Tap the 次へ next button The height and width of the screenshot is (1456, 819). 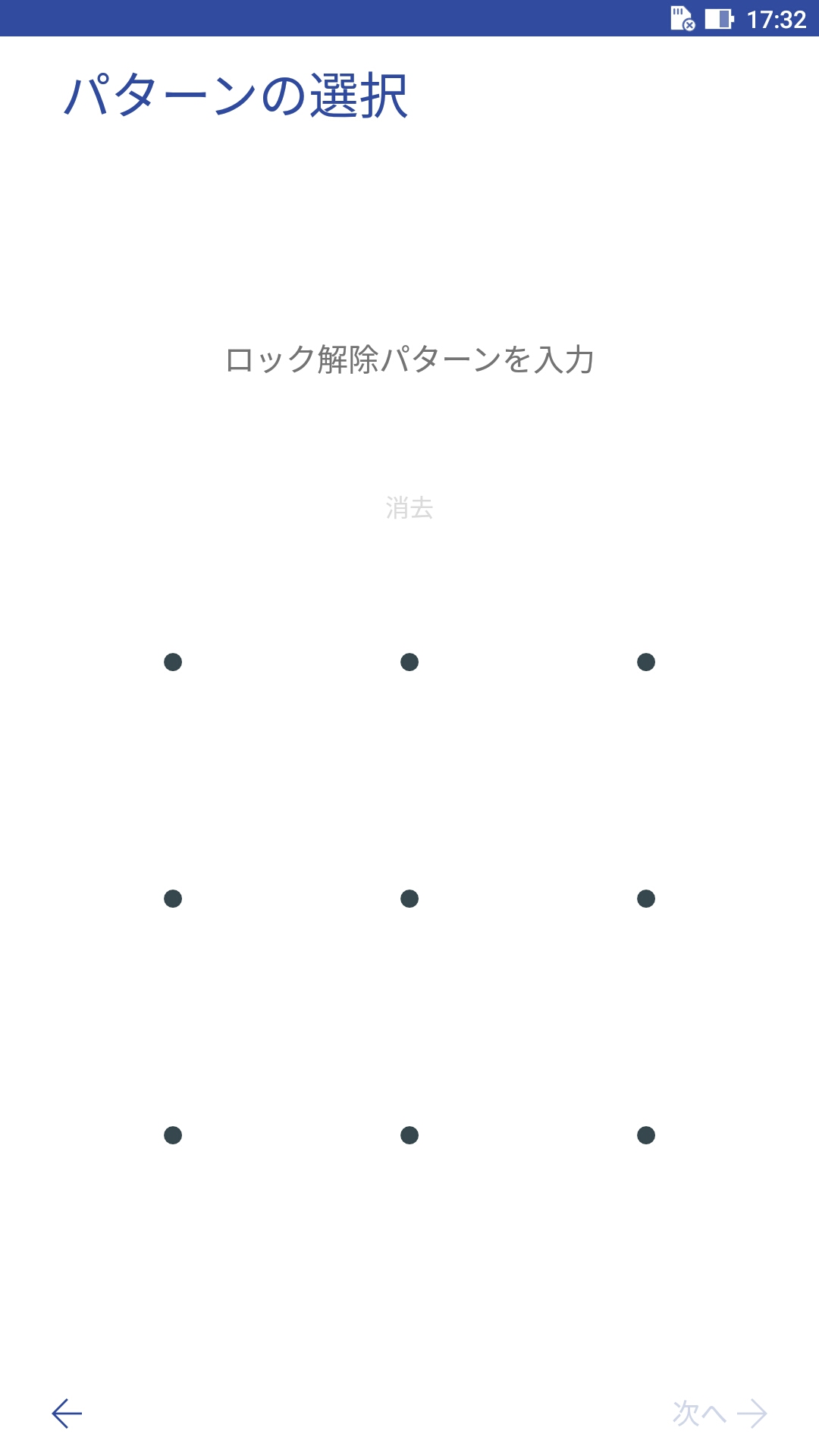point(720,1414)
